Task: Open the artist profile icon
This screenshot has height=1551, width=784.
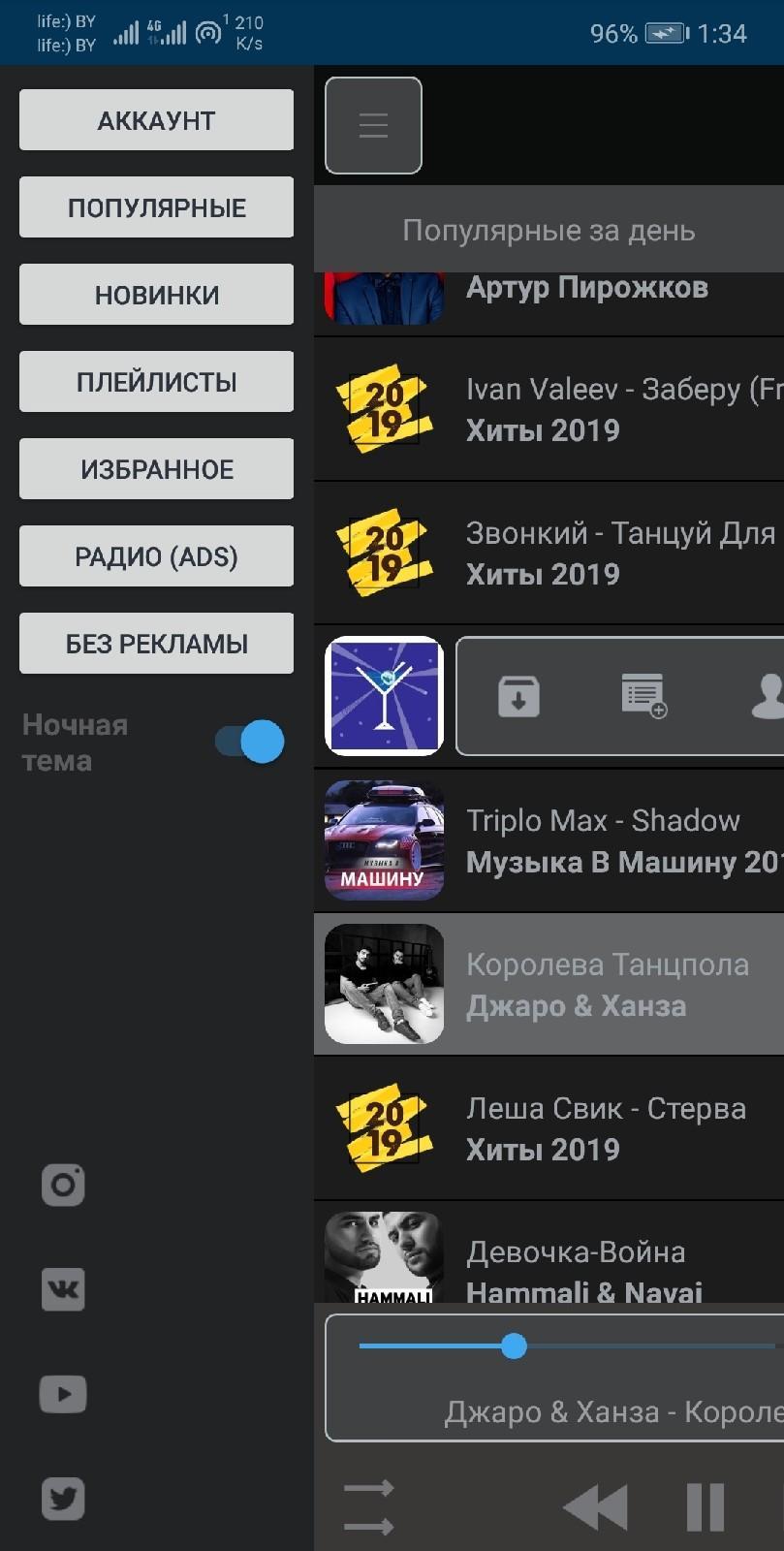Action: pyautogui.click(x=768, y=696)
